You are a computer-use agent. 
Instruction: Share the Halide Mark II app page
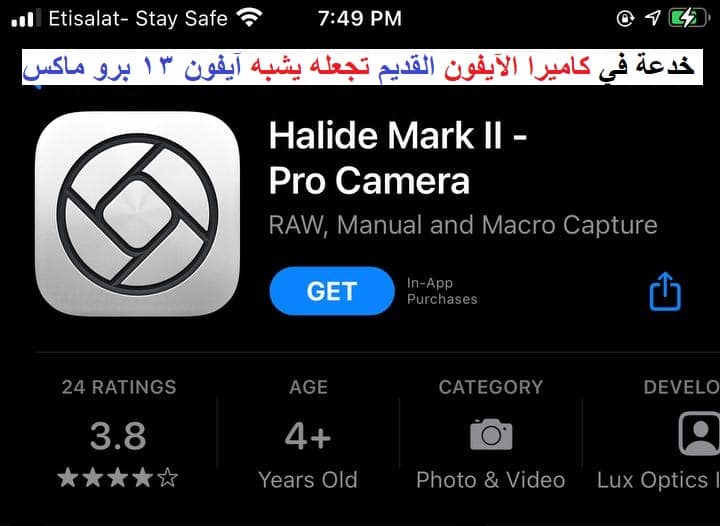[665, 292]
